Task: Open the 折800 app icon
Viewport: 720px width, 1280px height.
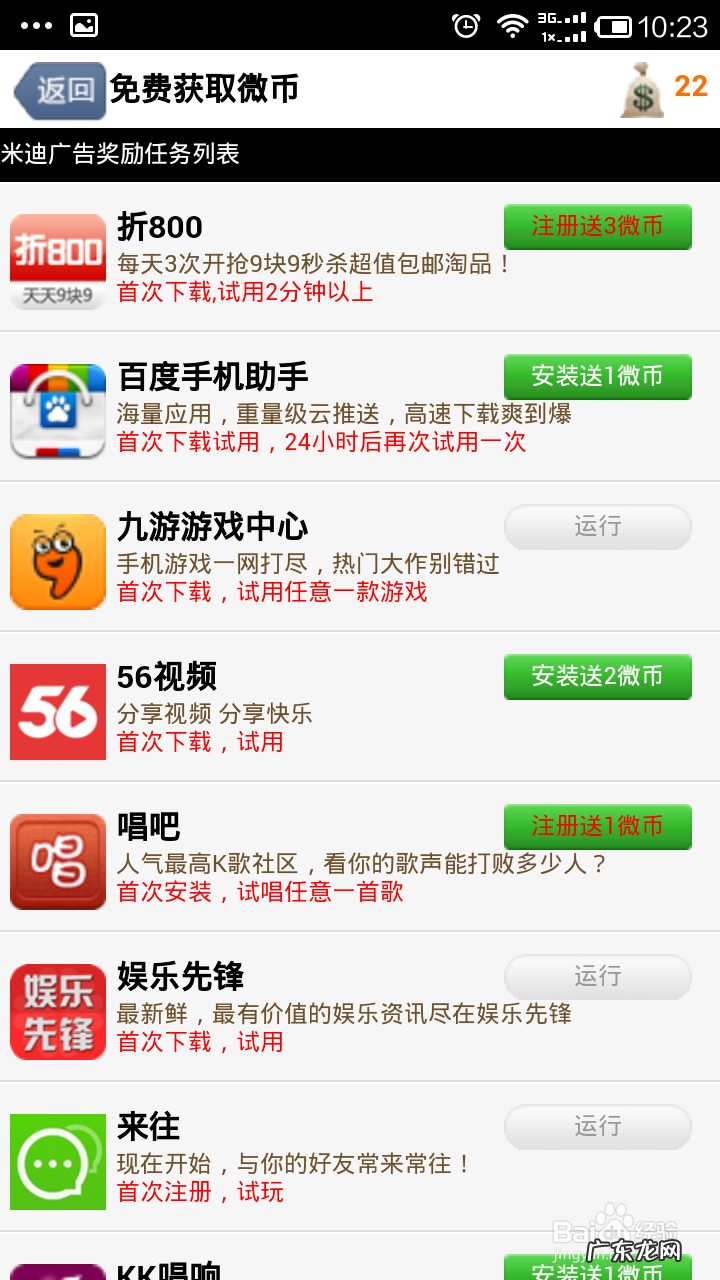Action: (x=57, y=261)
